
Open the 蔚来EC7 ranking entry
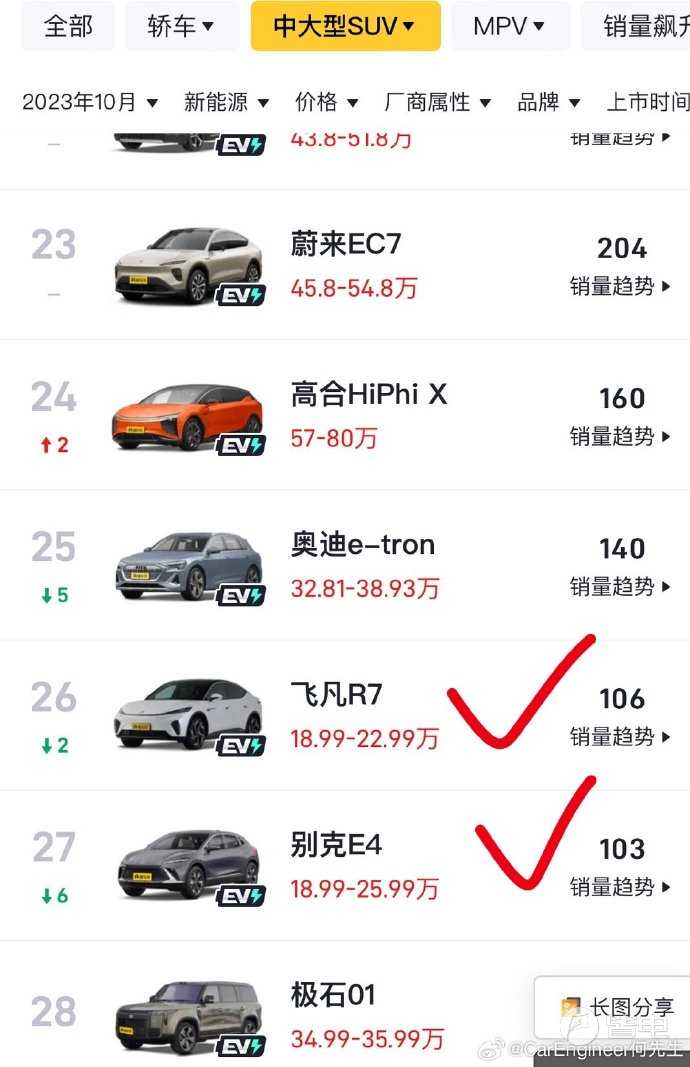(346, 244)
